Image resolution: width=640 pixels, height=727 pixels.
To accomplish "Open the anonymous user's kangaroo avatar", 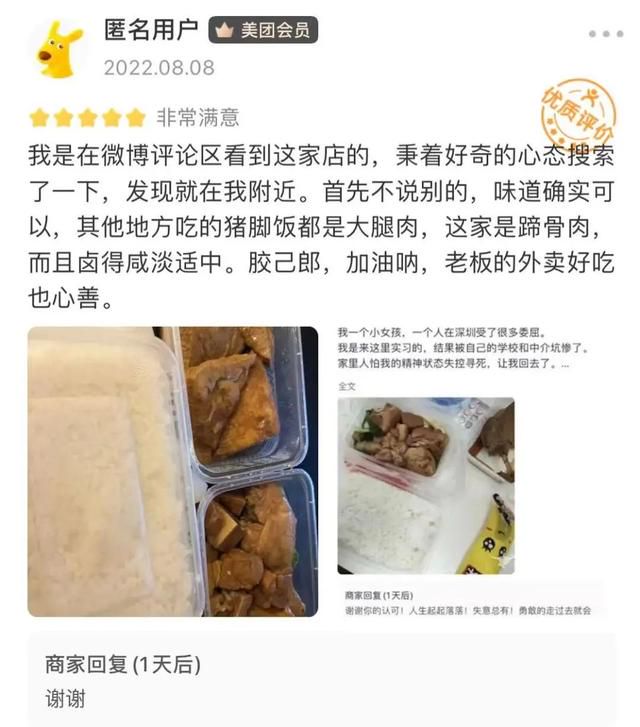I will (x=61, y=49).
